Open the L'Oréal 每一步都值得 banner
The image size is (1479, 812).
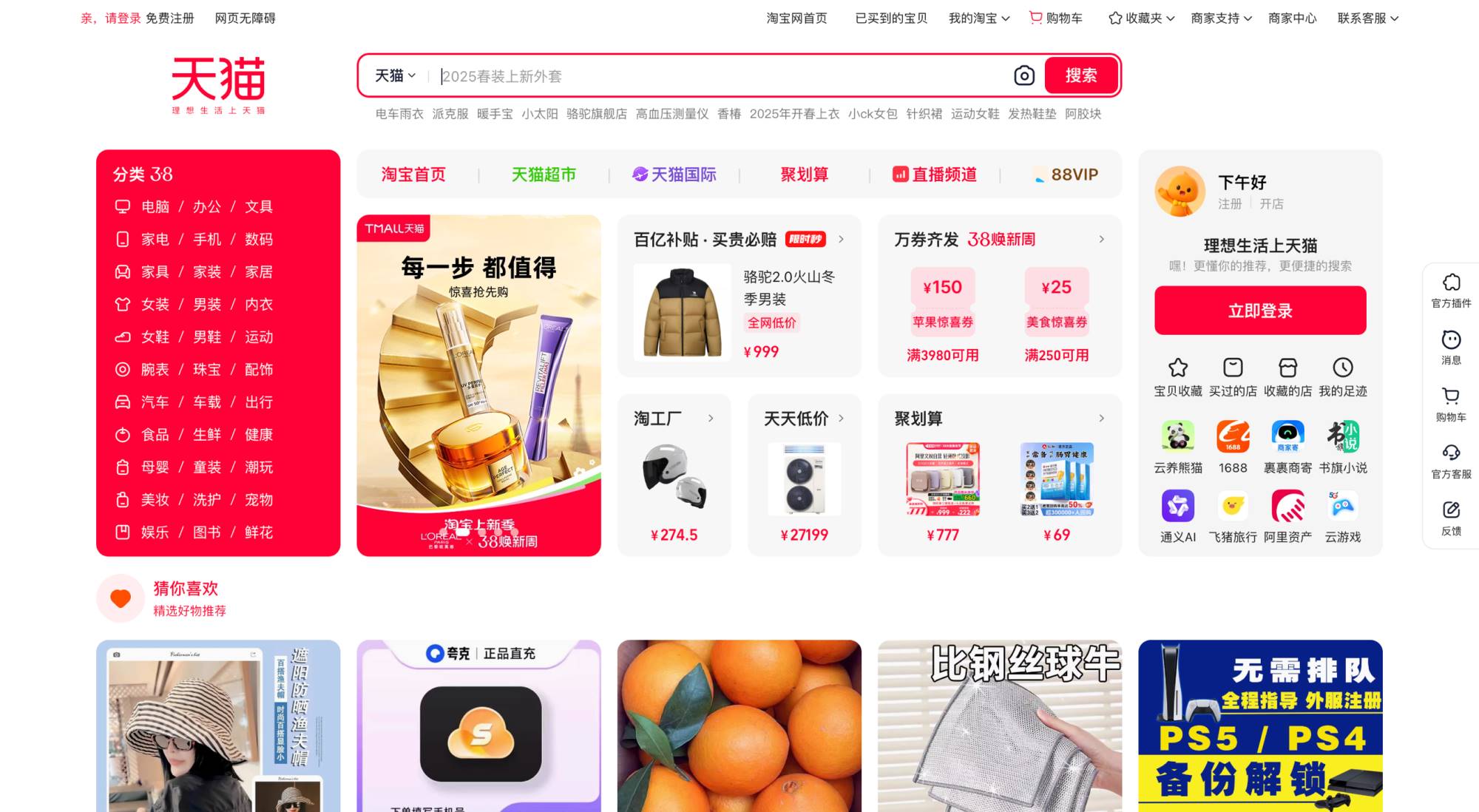(478, 385)
